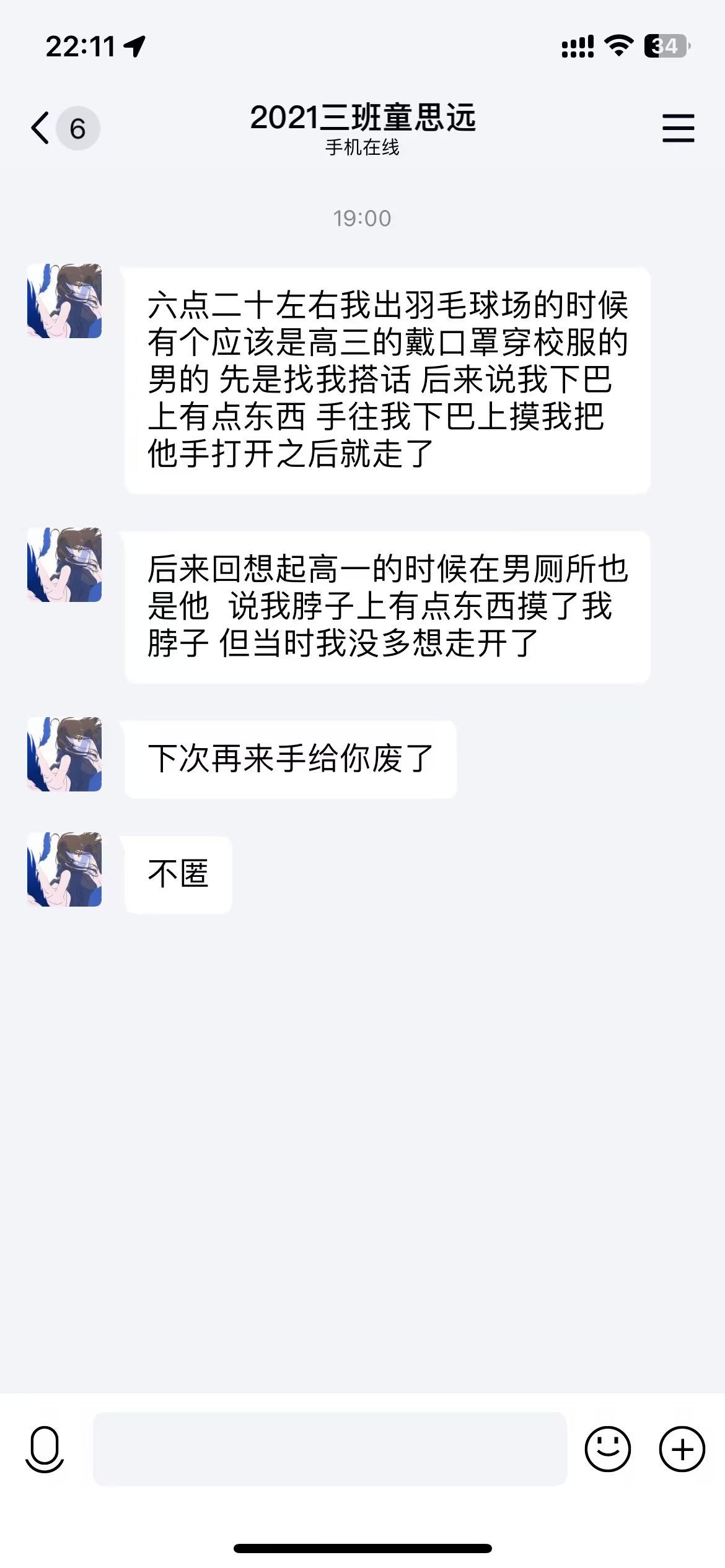725x1568 pixels.
Task: Go back to the message list
Action: (x=41, y=128)
